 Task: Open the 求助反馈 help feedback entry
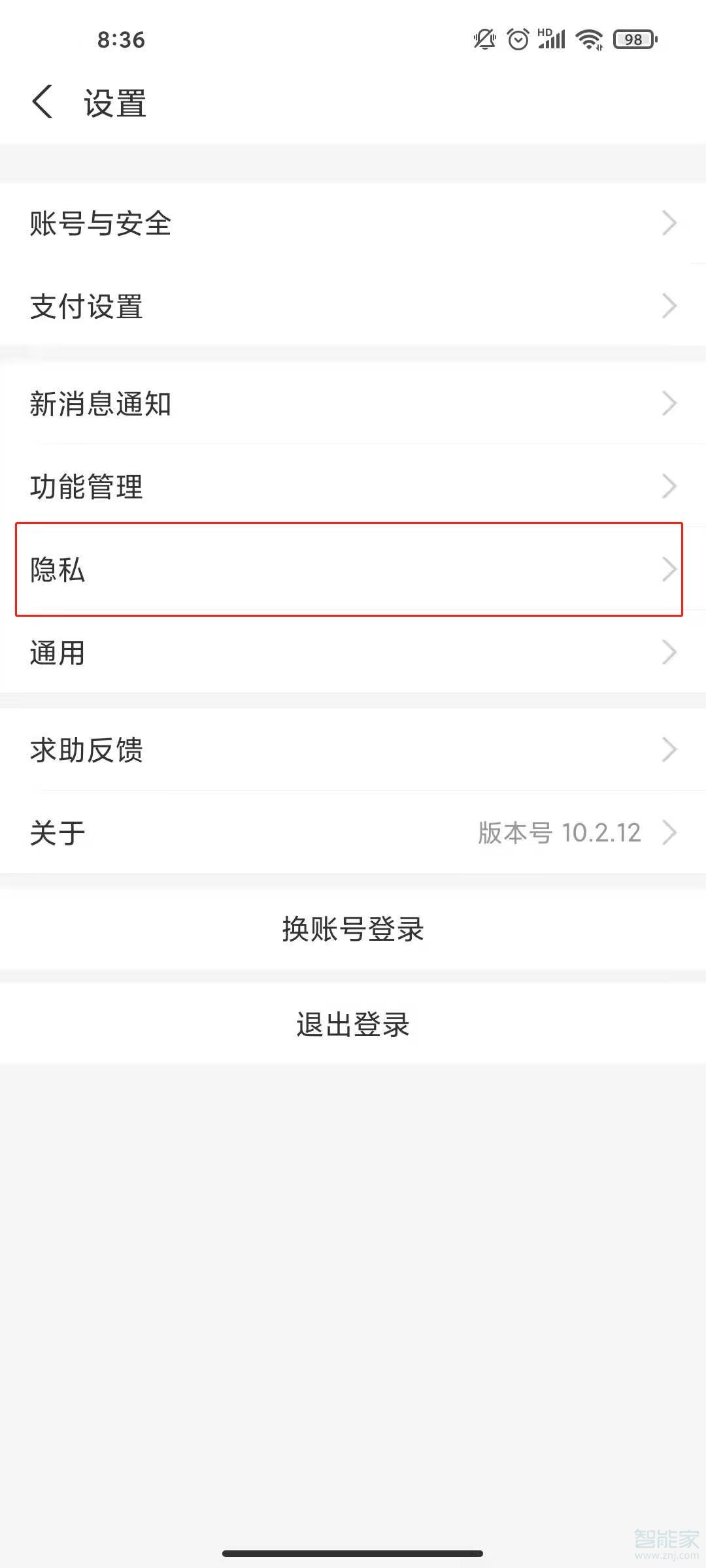(353, 750)
